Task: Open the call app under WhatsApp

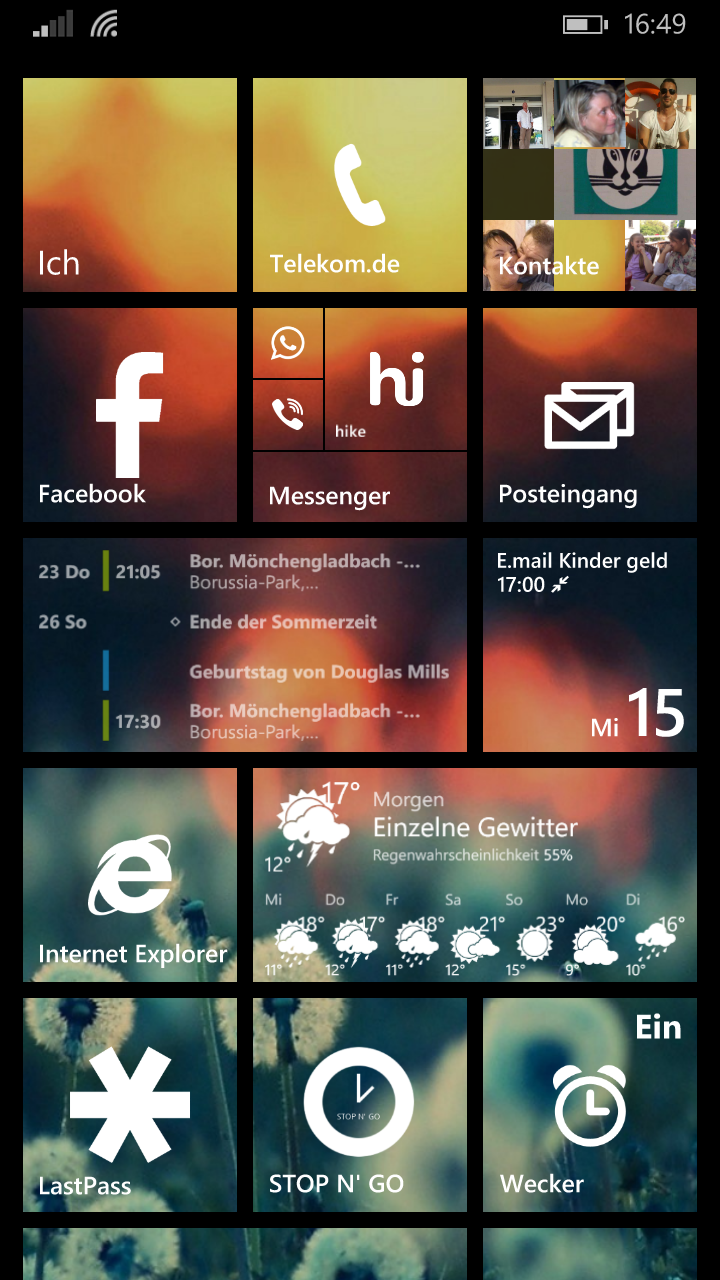Action: coord(288,415)
